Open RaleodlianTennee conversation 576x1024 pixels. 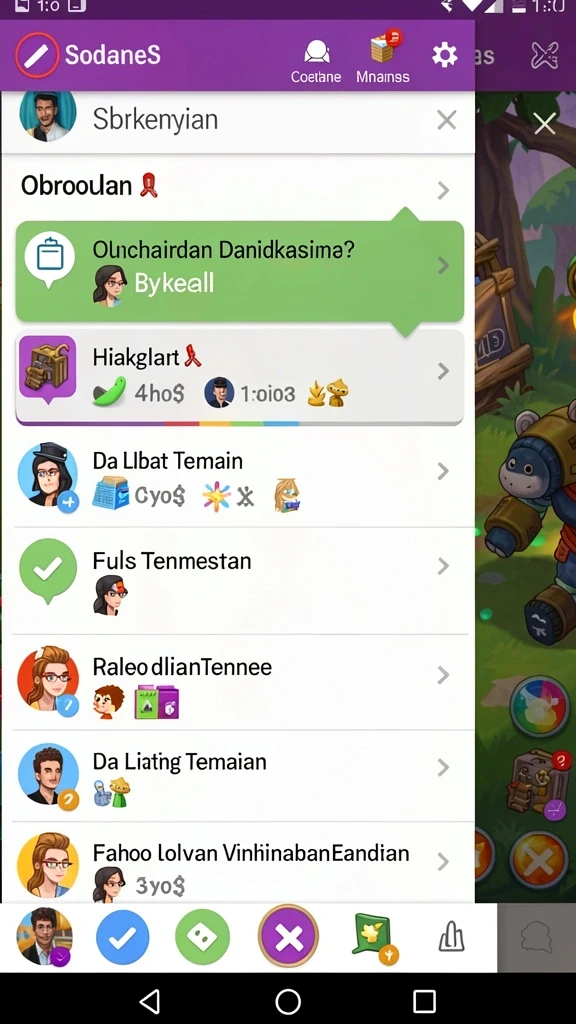point(240,682)
